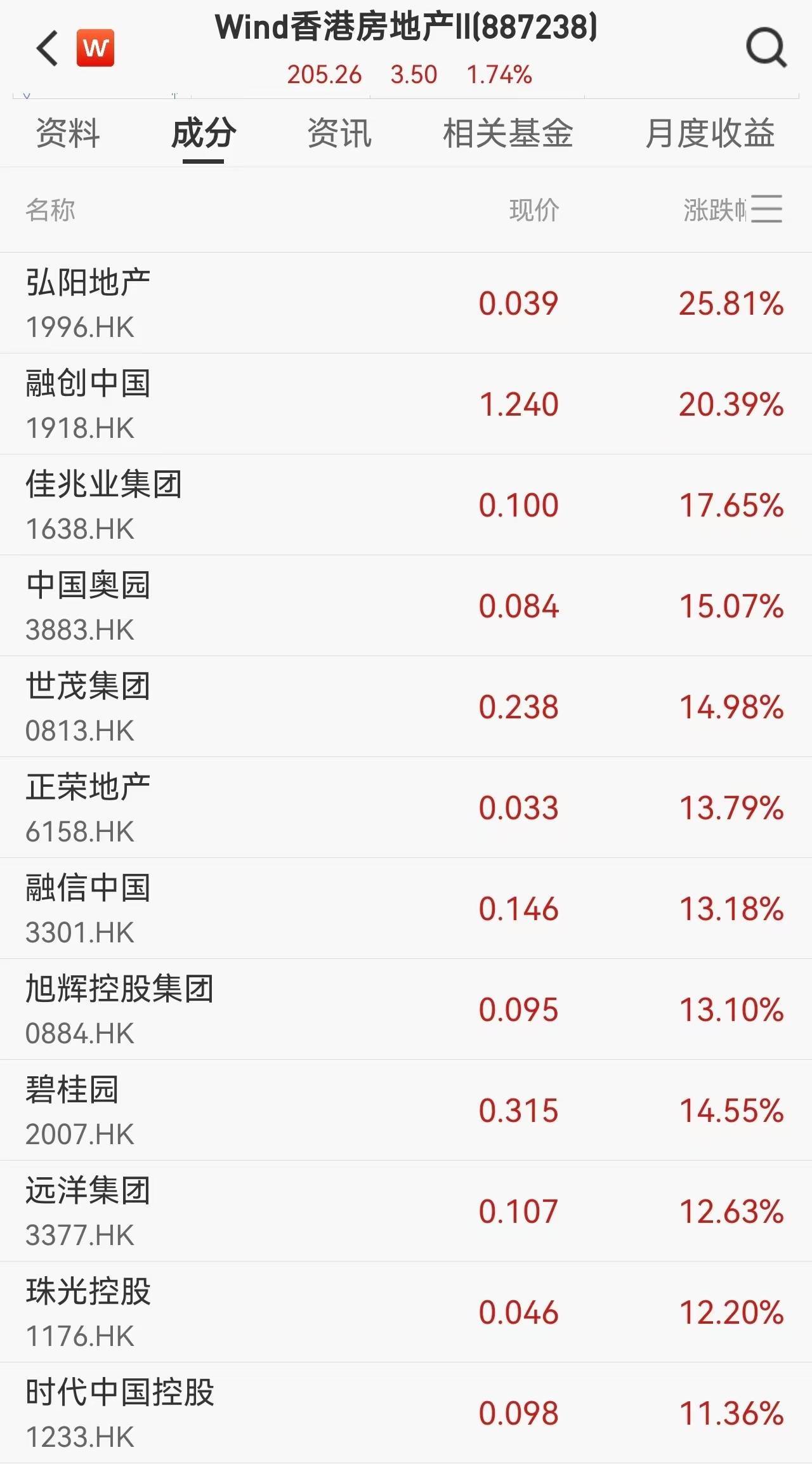Image resolution: width=812 pixels, height=1464 pixels.
Task: Open 融创中国 1918.HK stock details
Action: 406,404
